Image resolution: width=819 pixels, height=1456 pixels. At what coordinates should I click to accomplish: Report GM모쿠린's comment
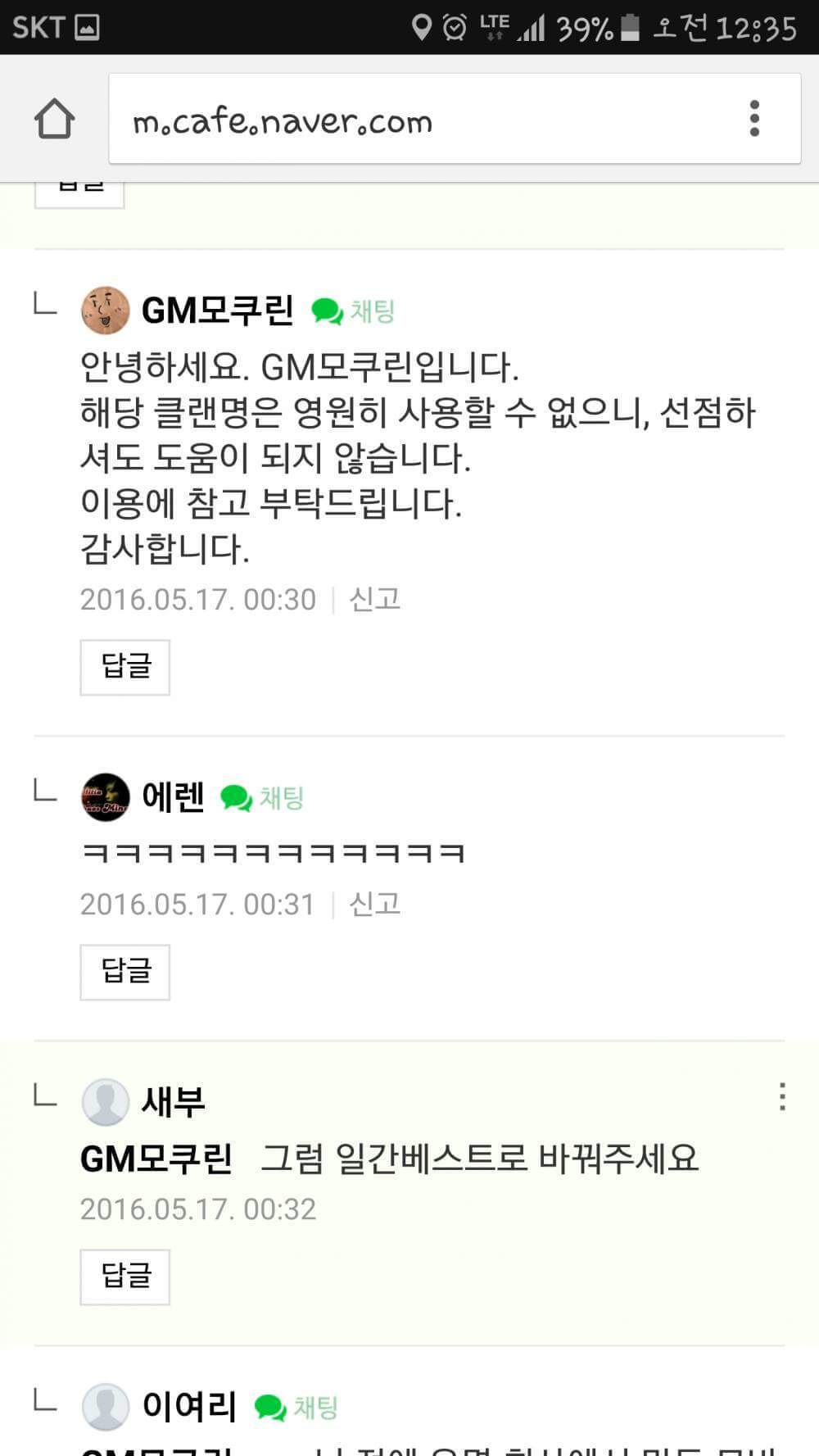[374, 600]
